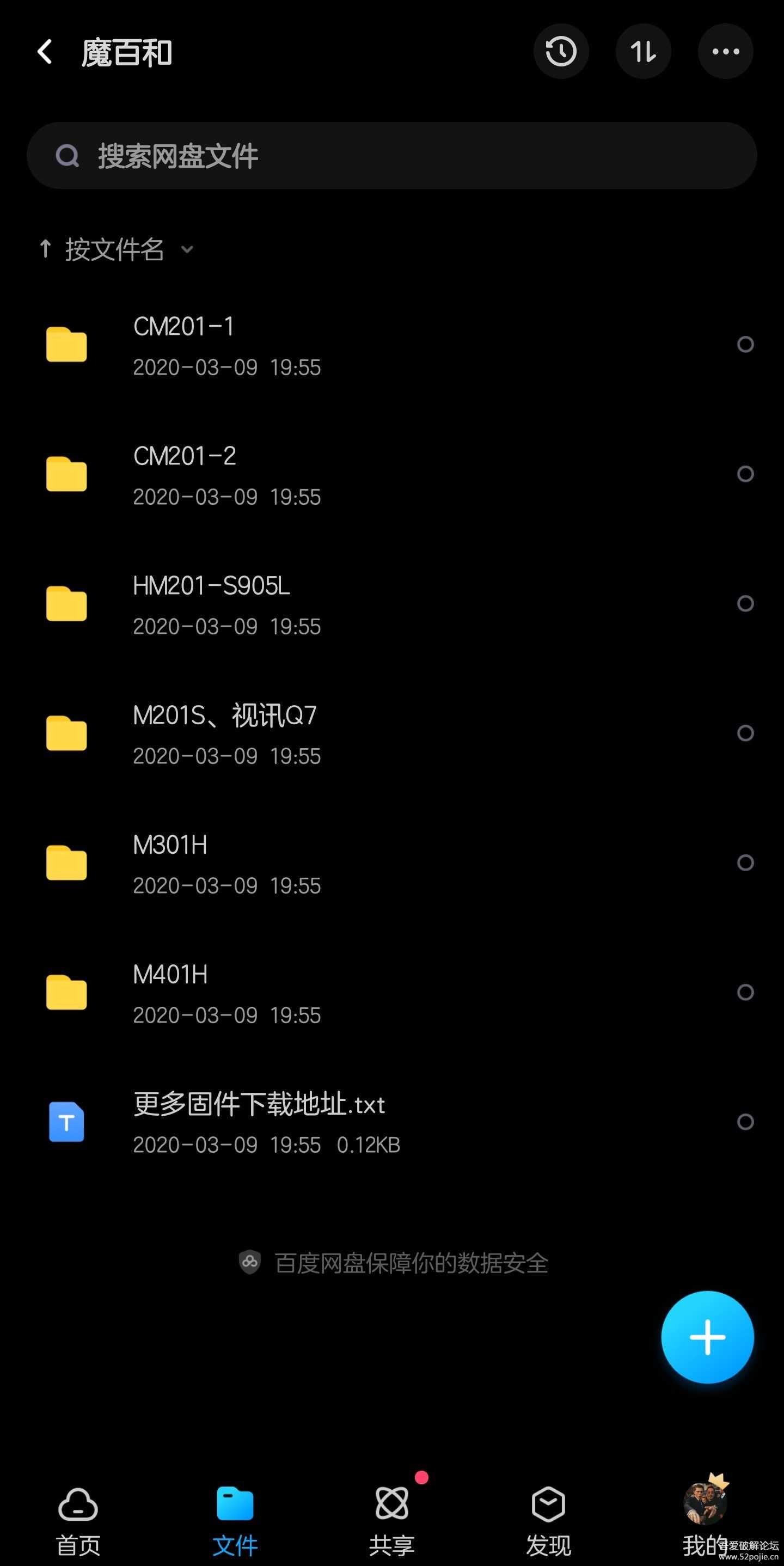Tap the 搜索网盘文件 search box

click(391, 156)
